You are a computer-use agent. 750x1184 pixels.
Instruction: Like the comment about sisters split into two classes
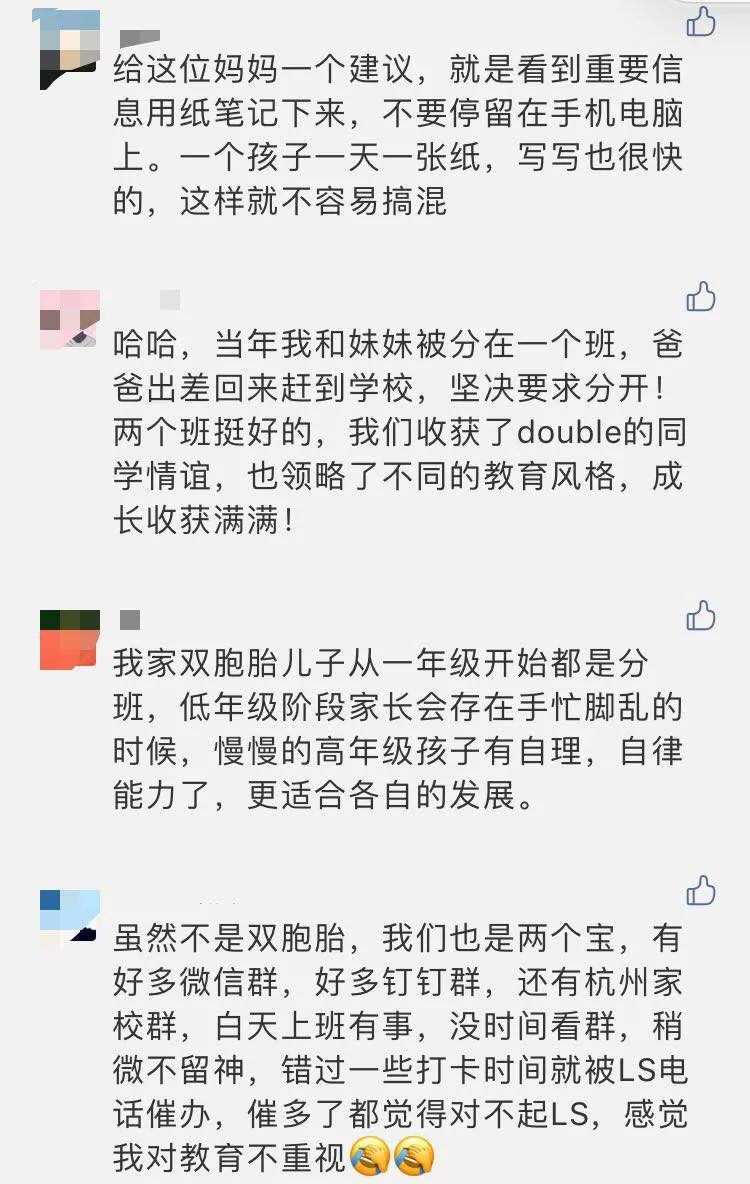pos(701,297)
